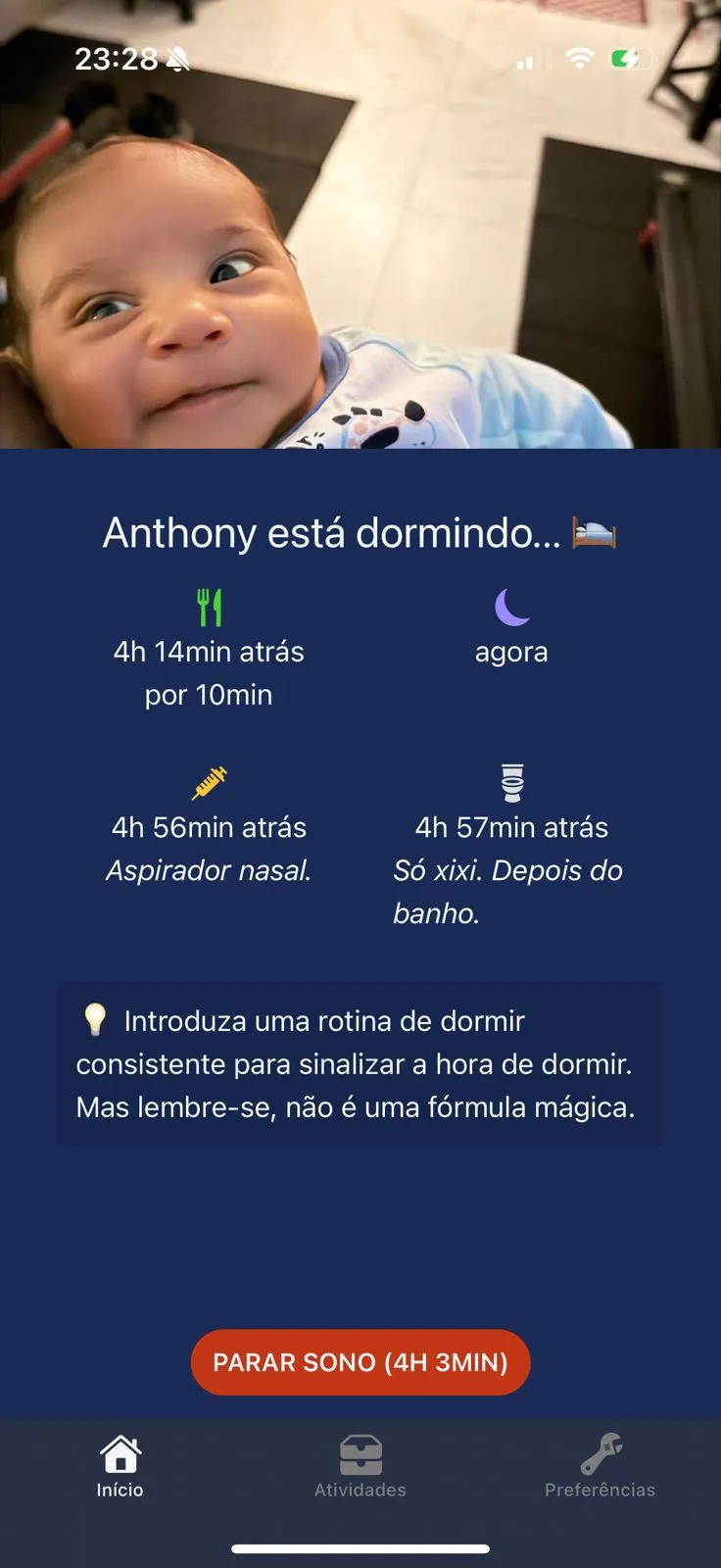Go to the Início tab

point(120,1467)
